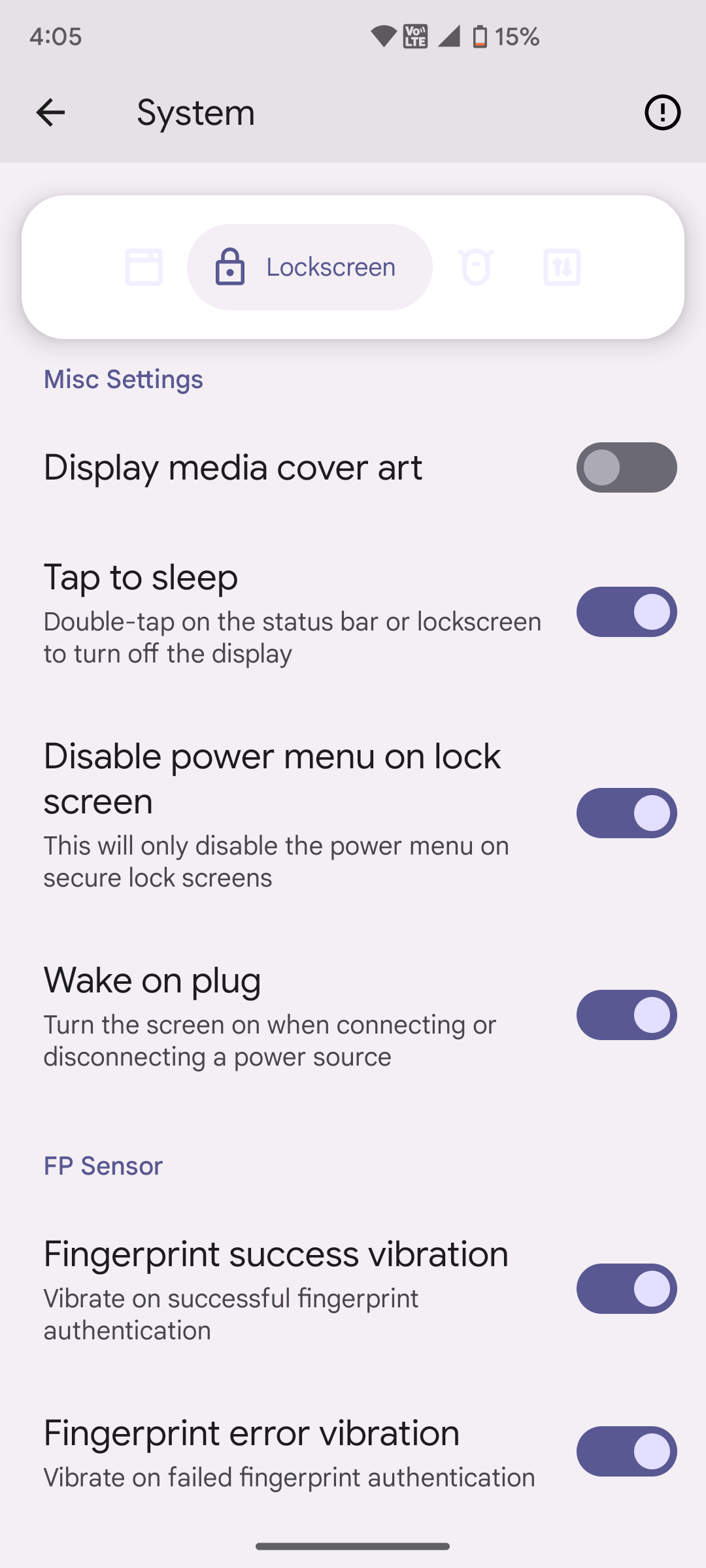Turn off Fingerprint success vibration
The image size is (706, 1568).
[626, 1289]
